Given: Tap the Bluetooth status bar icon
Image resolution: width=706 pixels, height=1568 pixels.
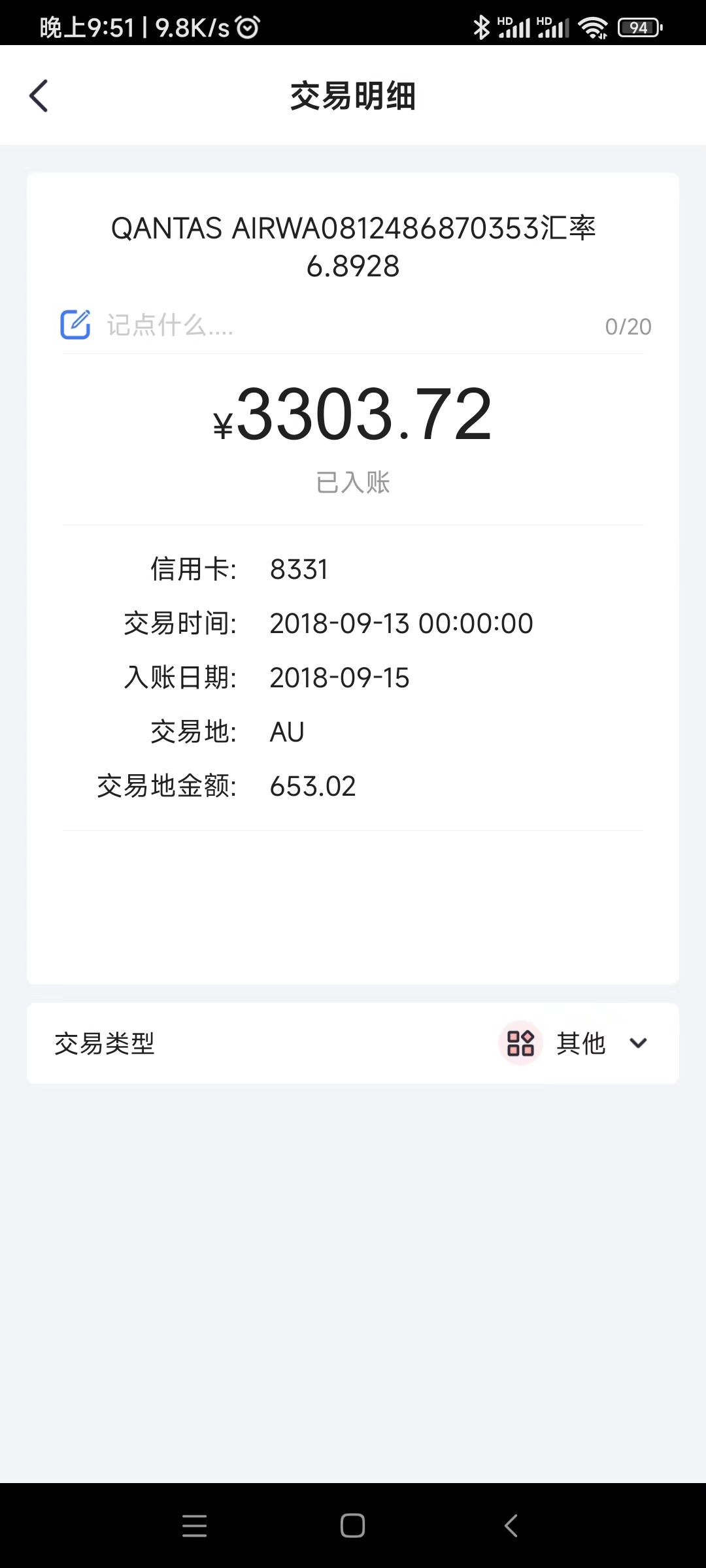Looking at the screenshot, I should click(482, 27).
